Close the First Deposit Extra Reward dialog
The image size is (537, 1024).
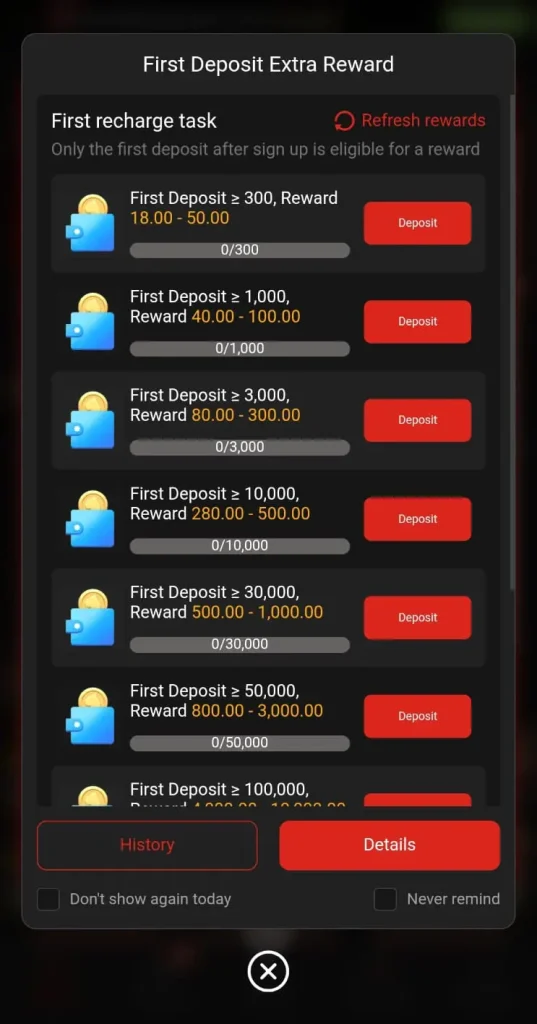click(x=268, y=971)
